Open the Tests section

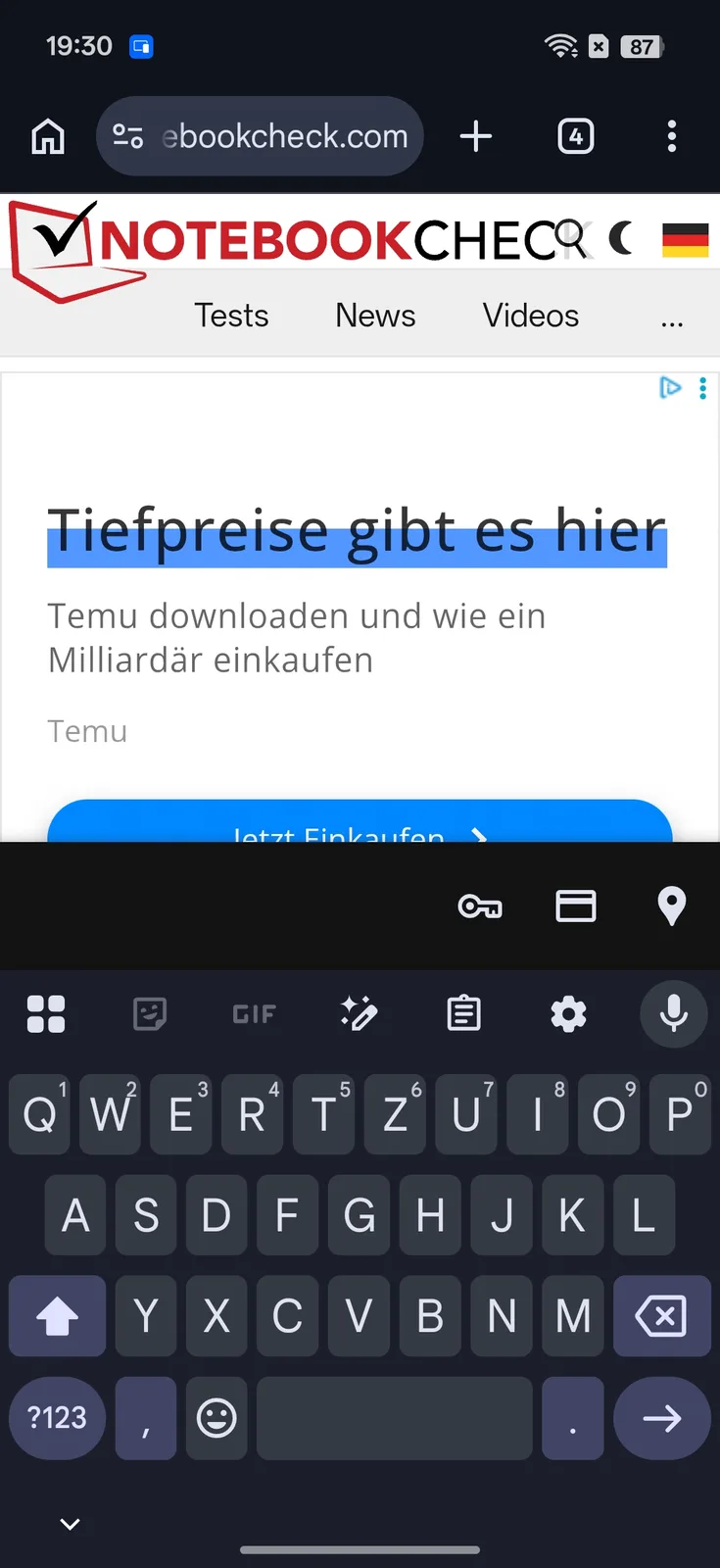pos(231,316)
